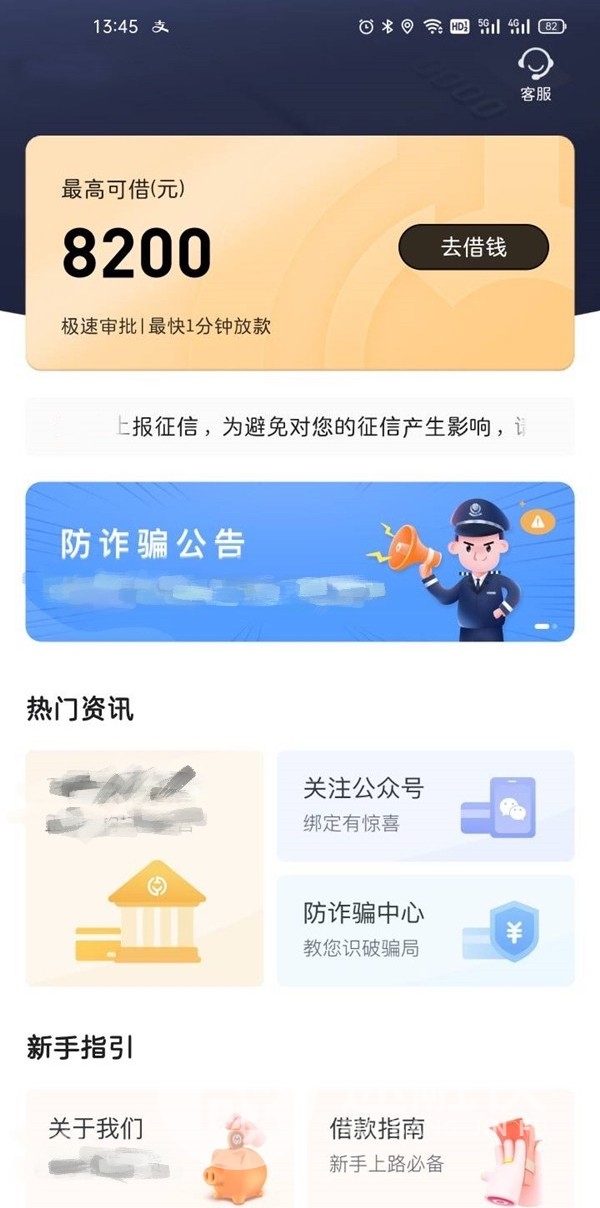Open the 关于我们 card

click(157, 1148)
